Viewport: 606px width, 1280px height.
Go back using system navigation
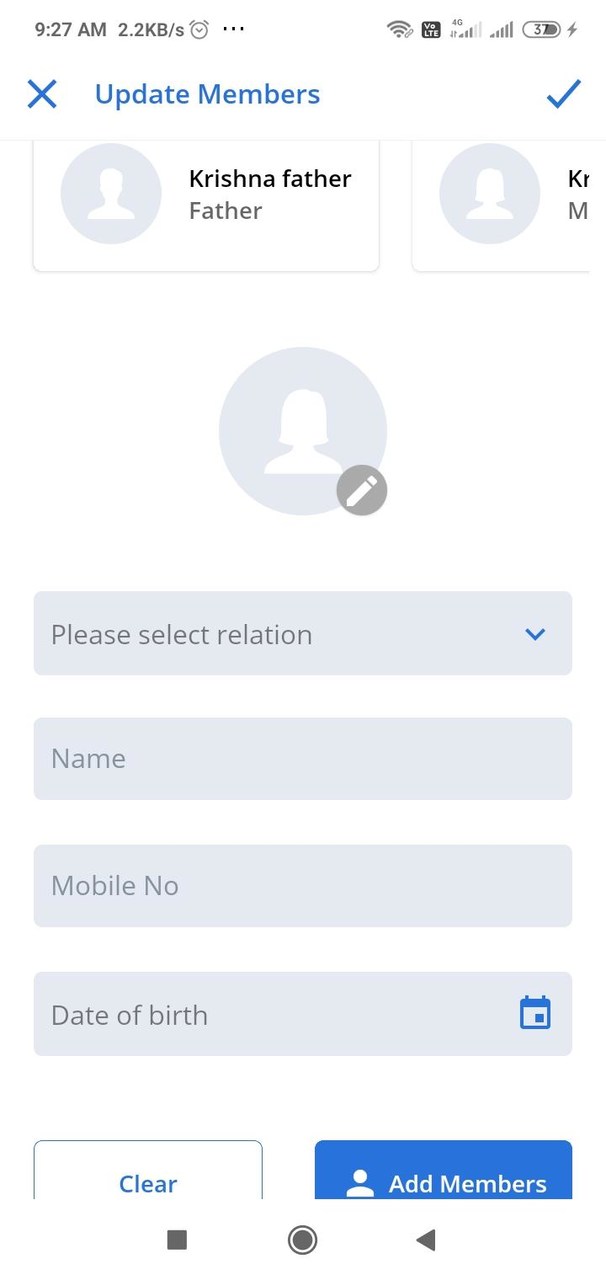pos(425,1240)
